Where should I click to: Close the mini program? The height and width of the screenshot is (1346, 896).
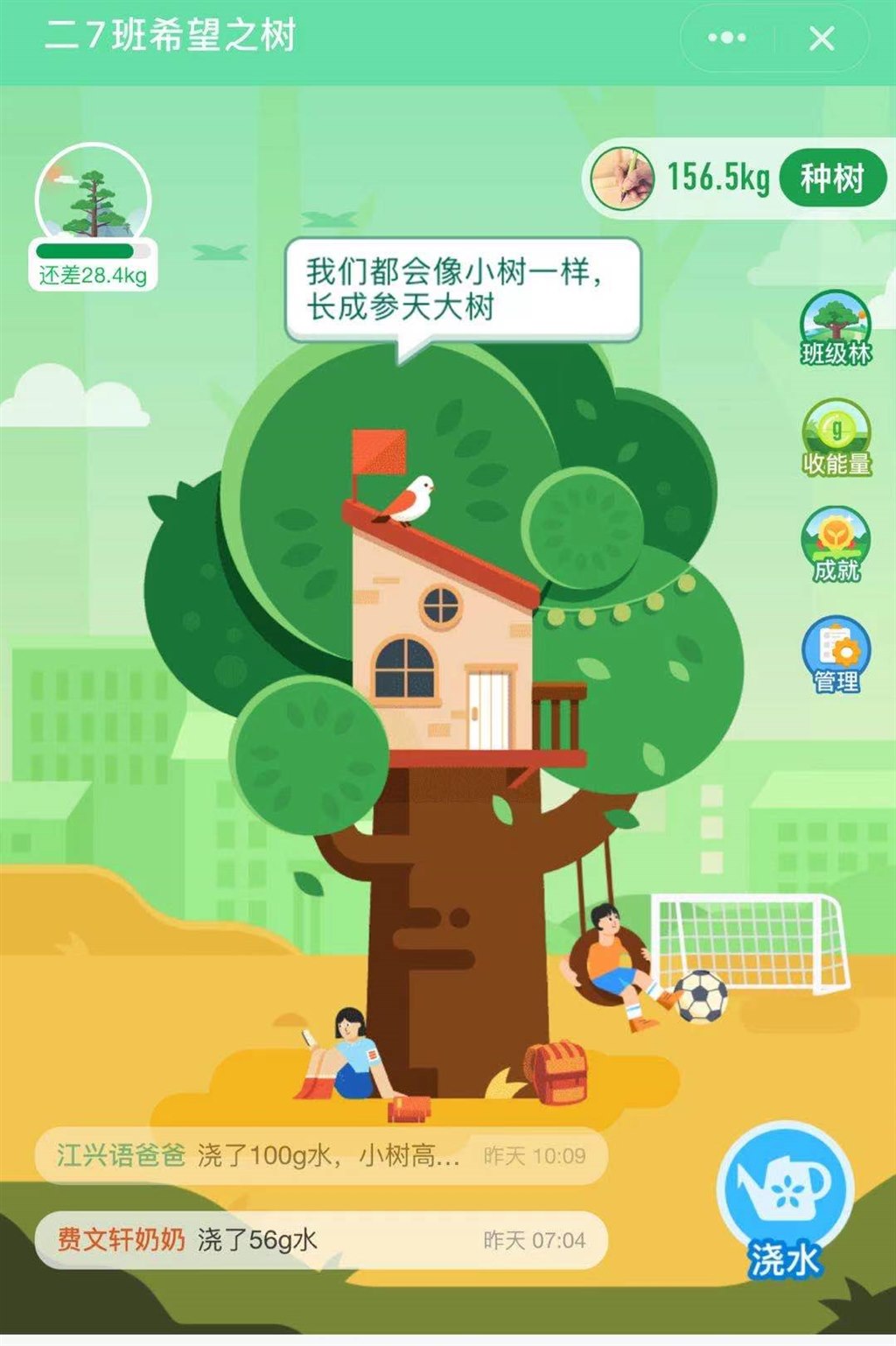tap(821, 39)
